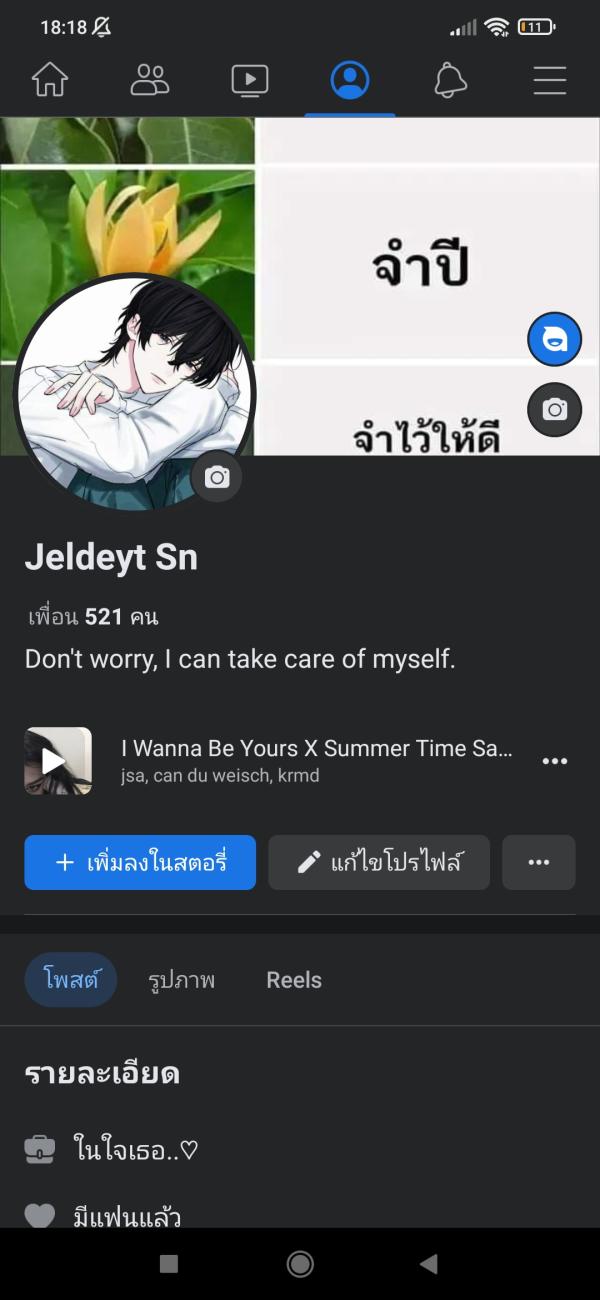Tap แก้ไขโปรไฟล์ to edit profile
The height and width of the screenshot is (1300, 600).
pos(379,862)
